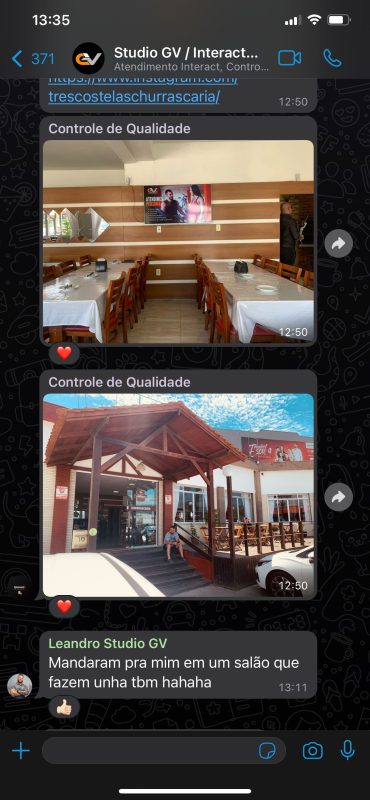
Task: View thumbs-up reaction on Leandro's message
Action: pos(64,707)
